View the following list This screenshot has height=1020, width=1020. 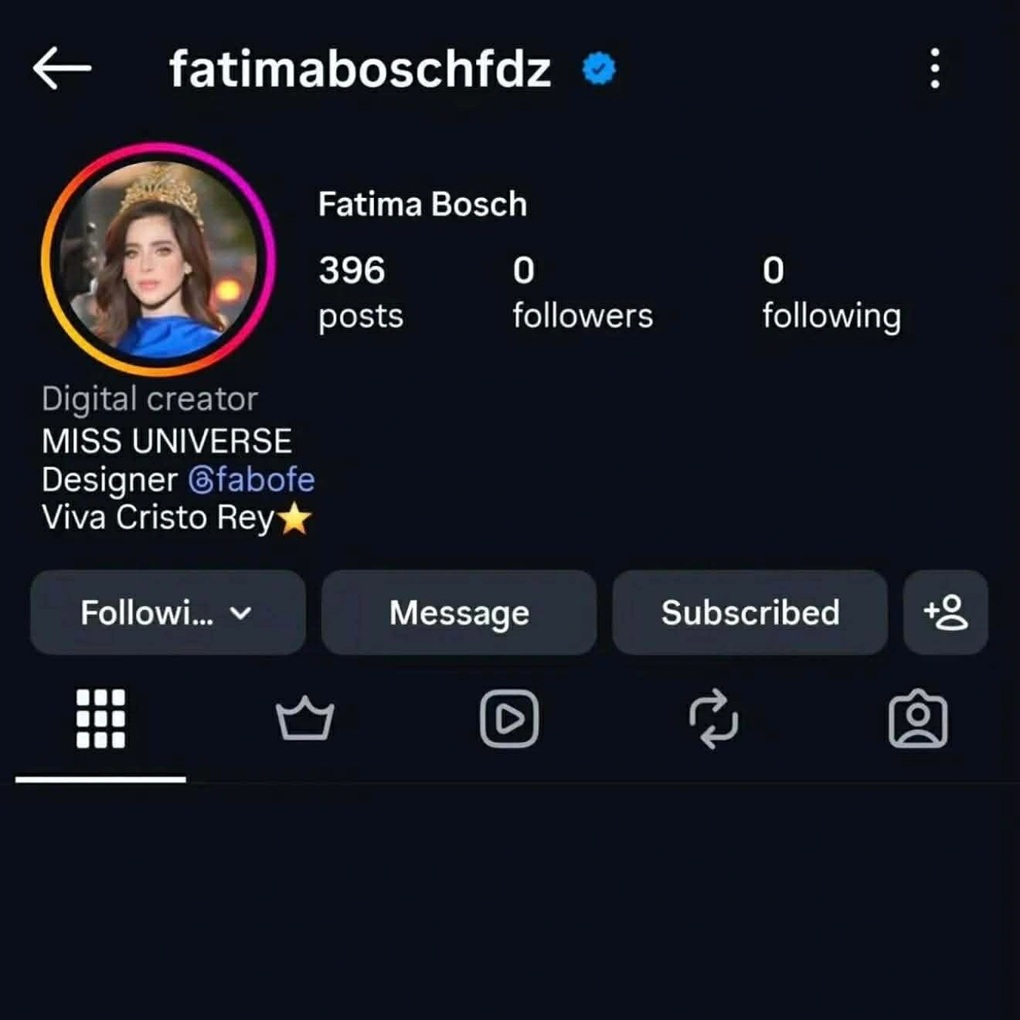click(x=830, y=292)
